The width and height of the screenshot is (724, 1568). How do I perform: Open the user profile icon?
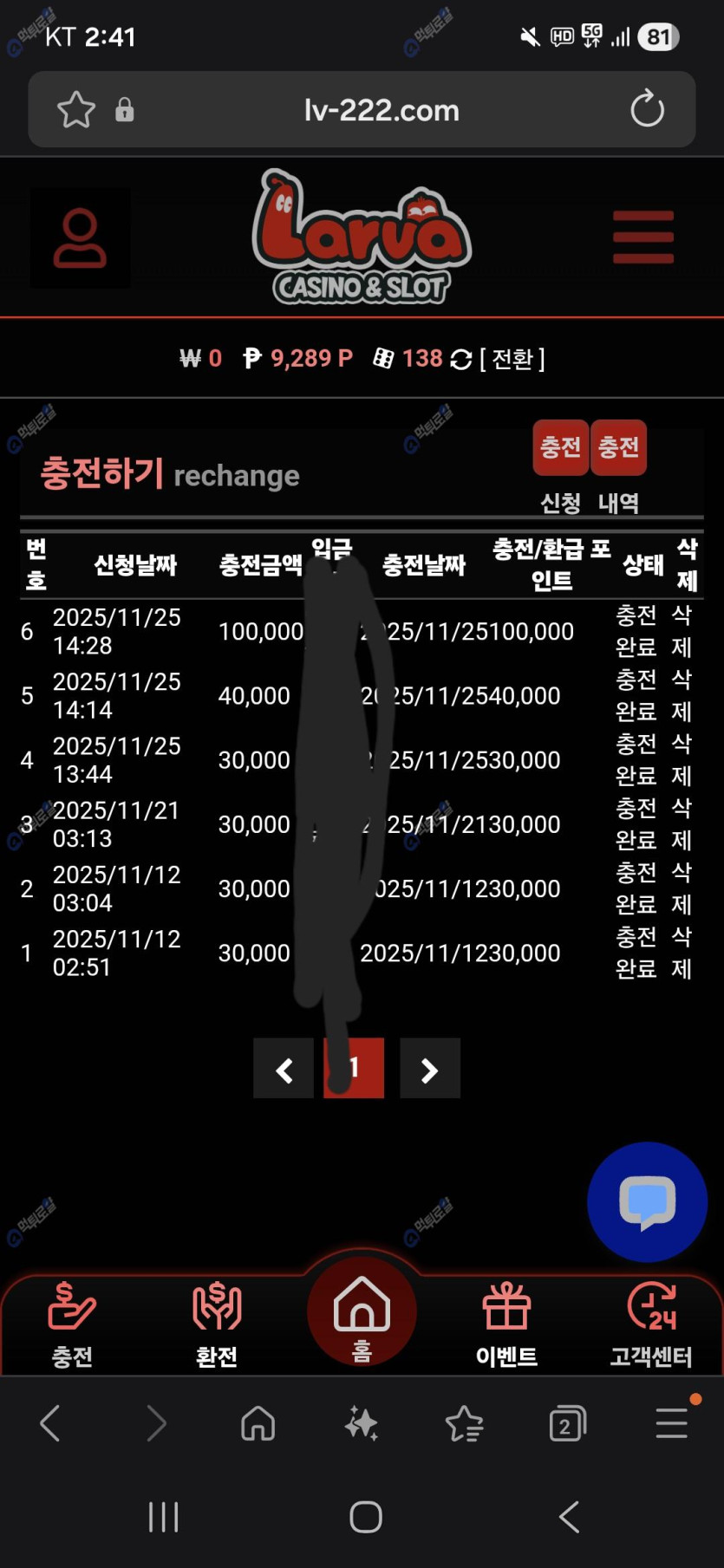coord(80,237)
